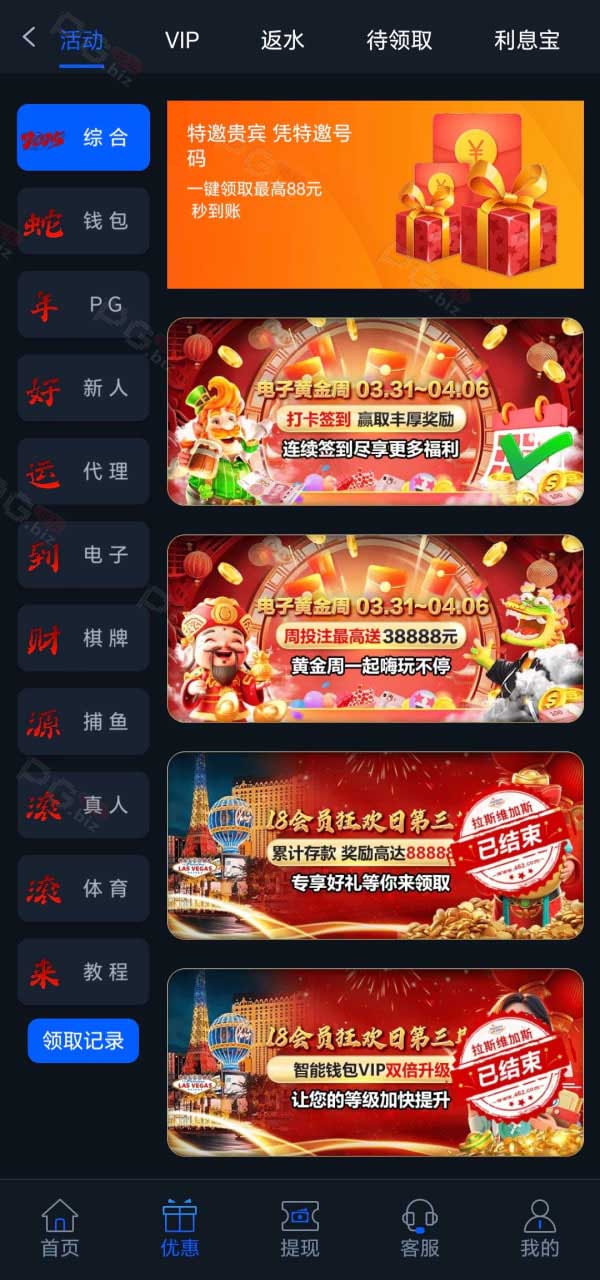Go back using the top-left arrow

[29, 38]
